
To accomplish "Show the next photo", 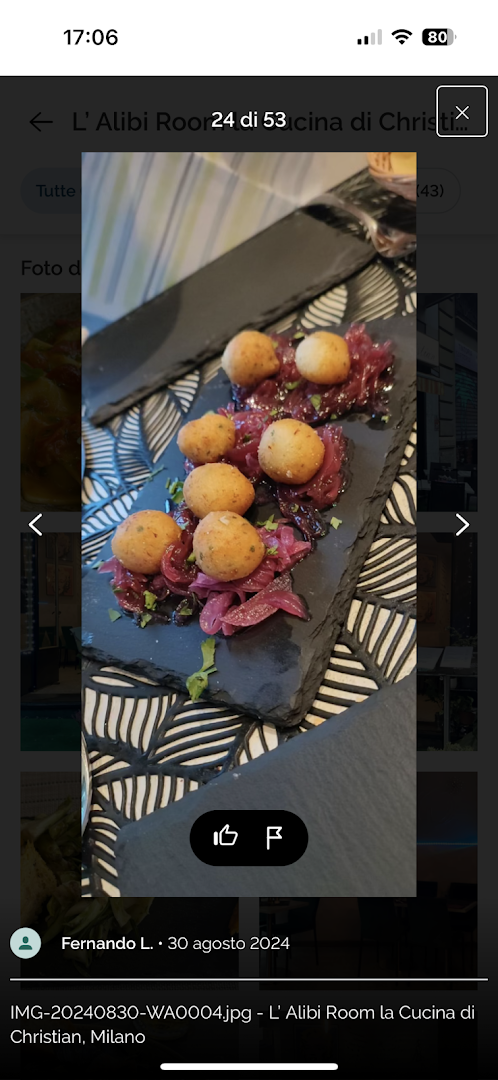I will pos(462,525).
